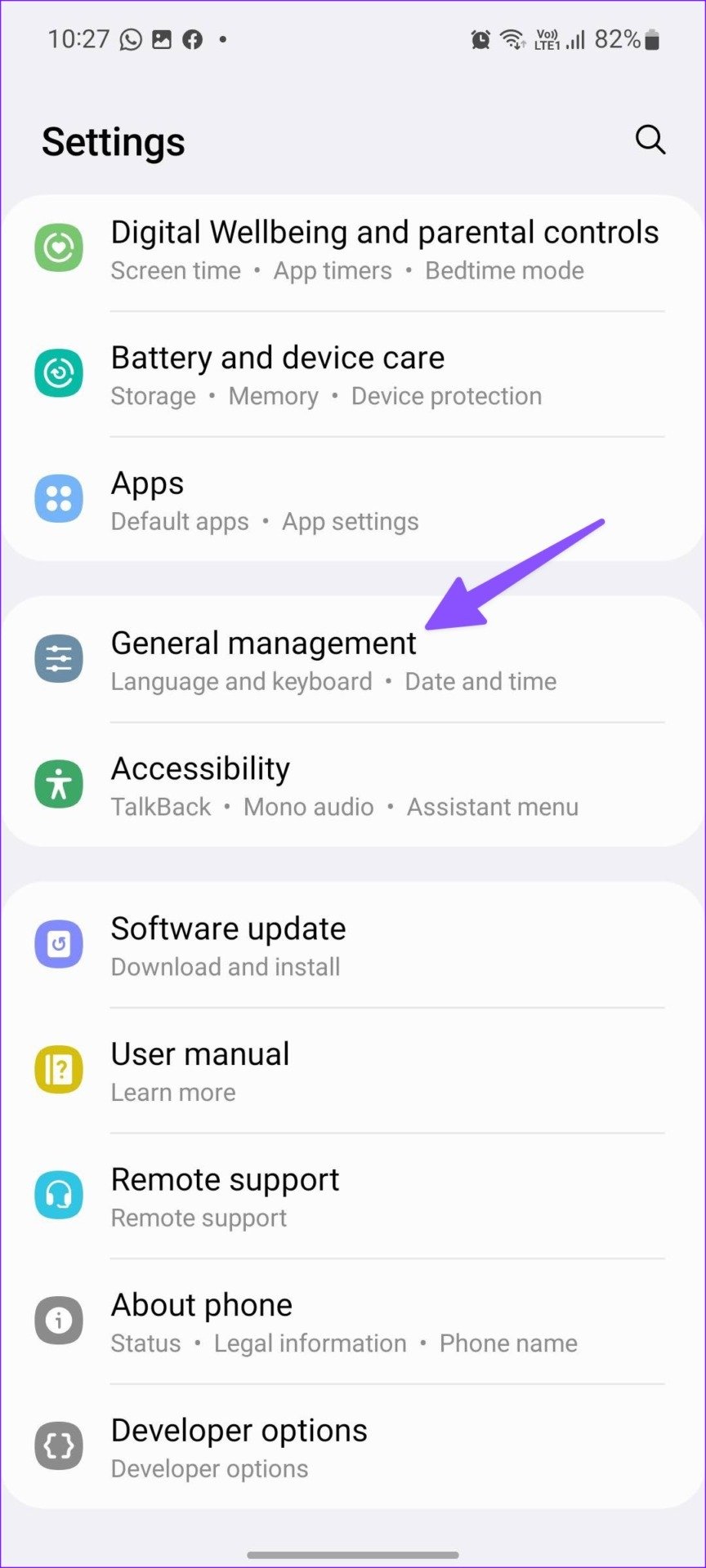Open the settings search icon
The width and height of the screenshot is (706, 1568).
pos(650,140)
